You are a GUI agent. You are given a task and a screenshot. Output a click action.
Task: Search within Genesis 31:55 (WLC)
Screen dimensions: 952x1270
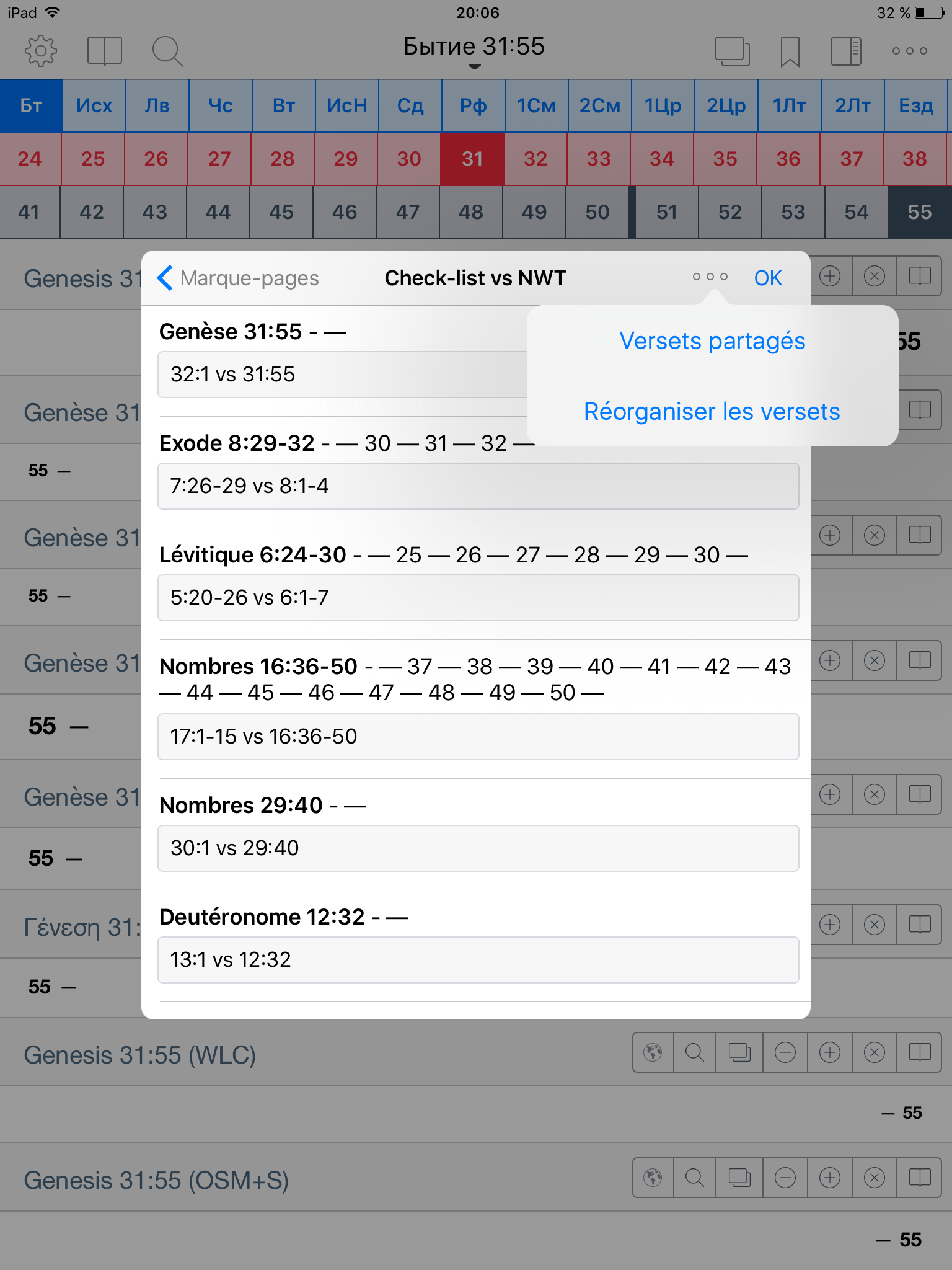pos(695,1052)
